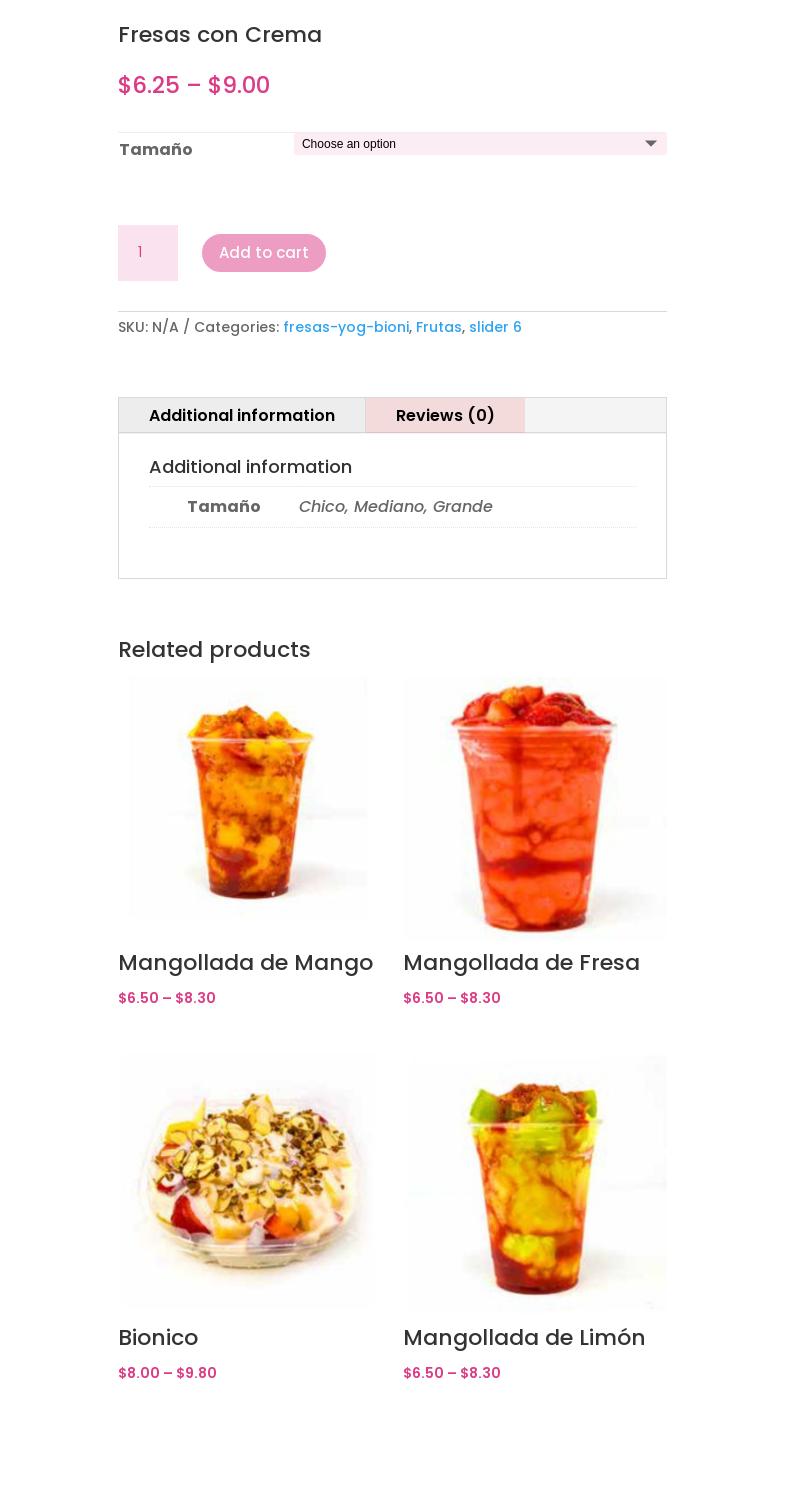Click the Bionico product thumbnail

pos(247,1182)
